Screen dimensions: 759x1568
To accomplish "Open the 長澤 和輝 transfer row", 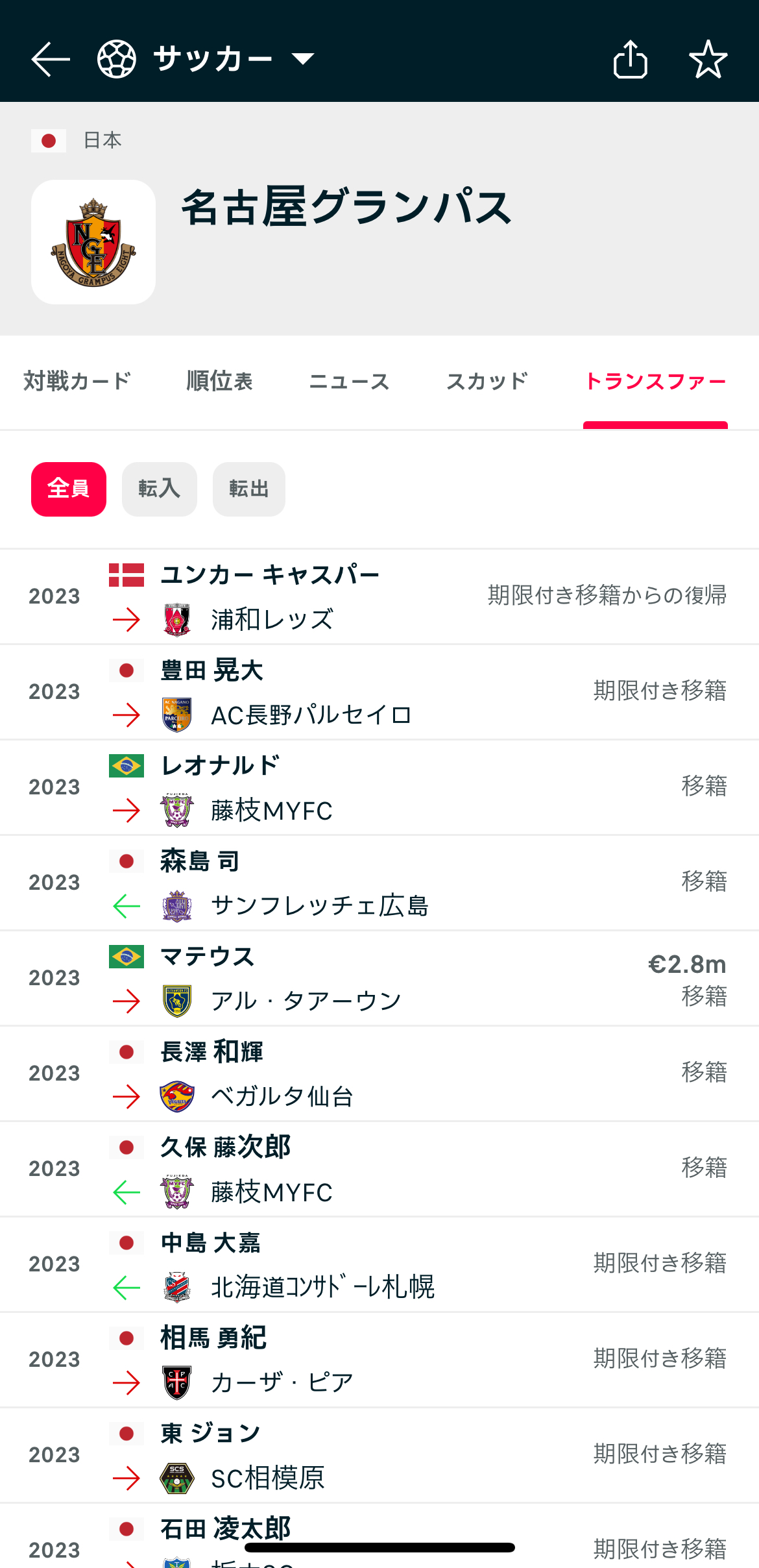I will (379, 1074).
